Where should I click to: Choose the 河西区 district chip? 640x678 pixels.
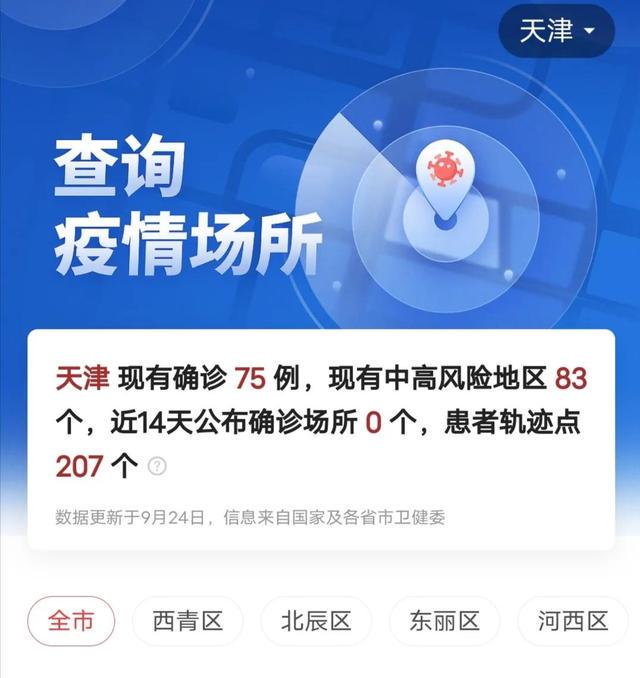pyautogui.click(x=572, y=621)
